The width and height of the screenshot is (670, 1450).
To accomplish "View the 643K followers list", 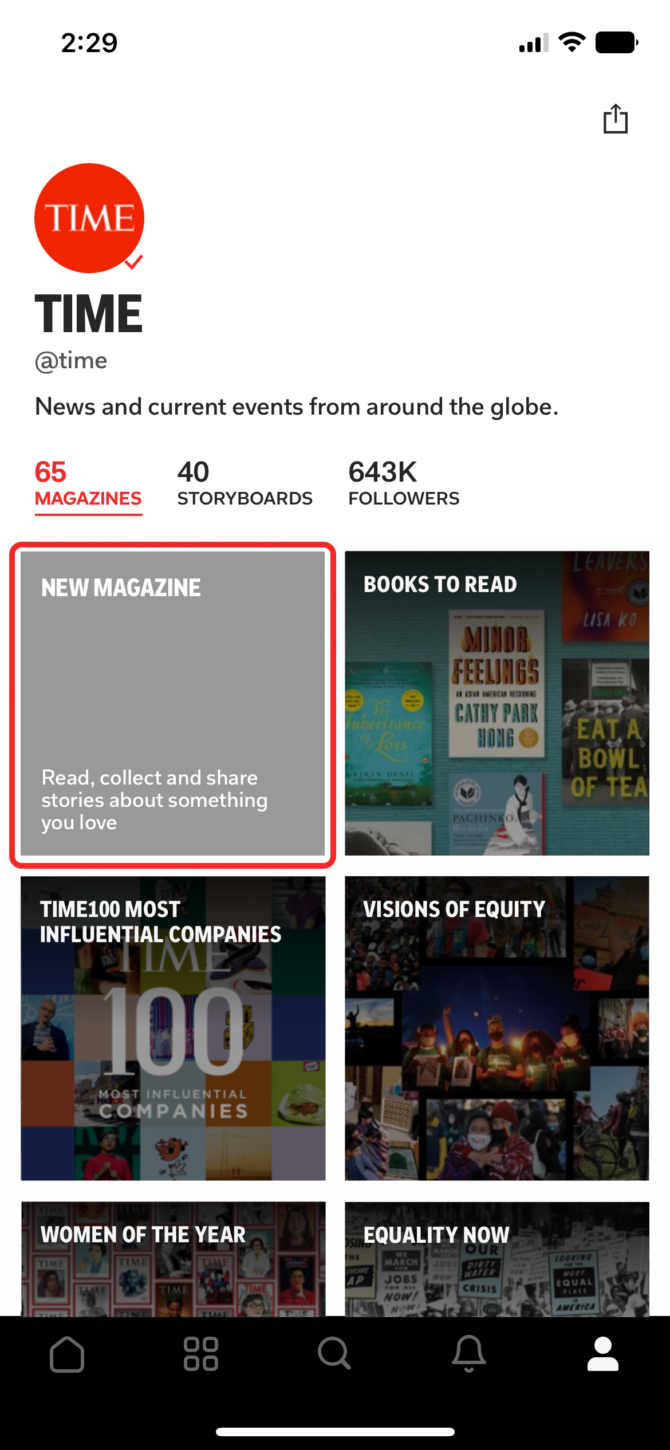I will point(403,483).
